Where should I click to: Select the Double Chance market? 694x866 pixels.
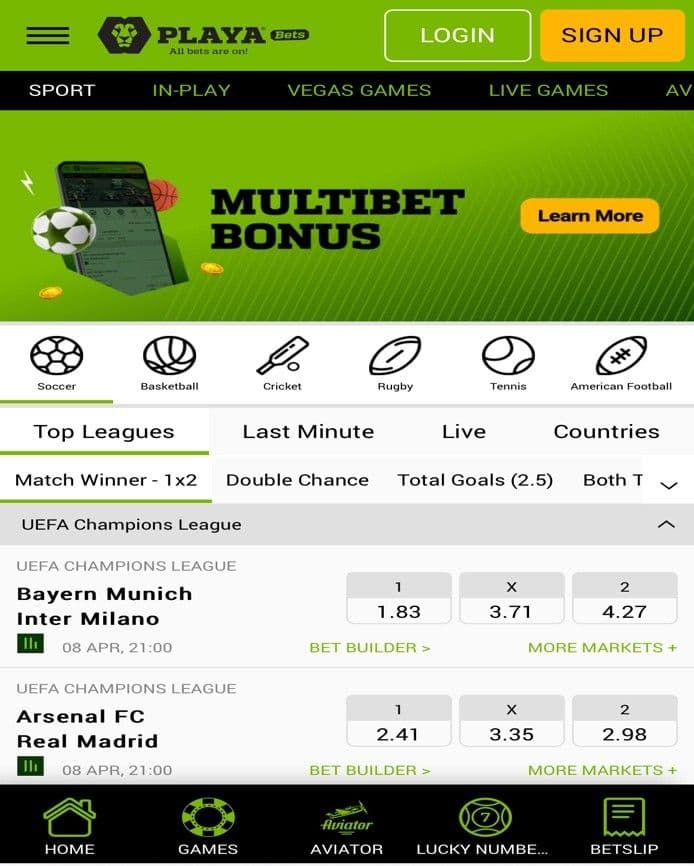pyautogui.click(x=297, y=480)
